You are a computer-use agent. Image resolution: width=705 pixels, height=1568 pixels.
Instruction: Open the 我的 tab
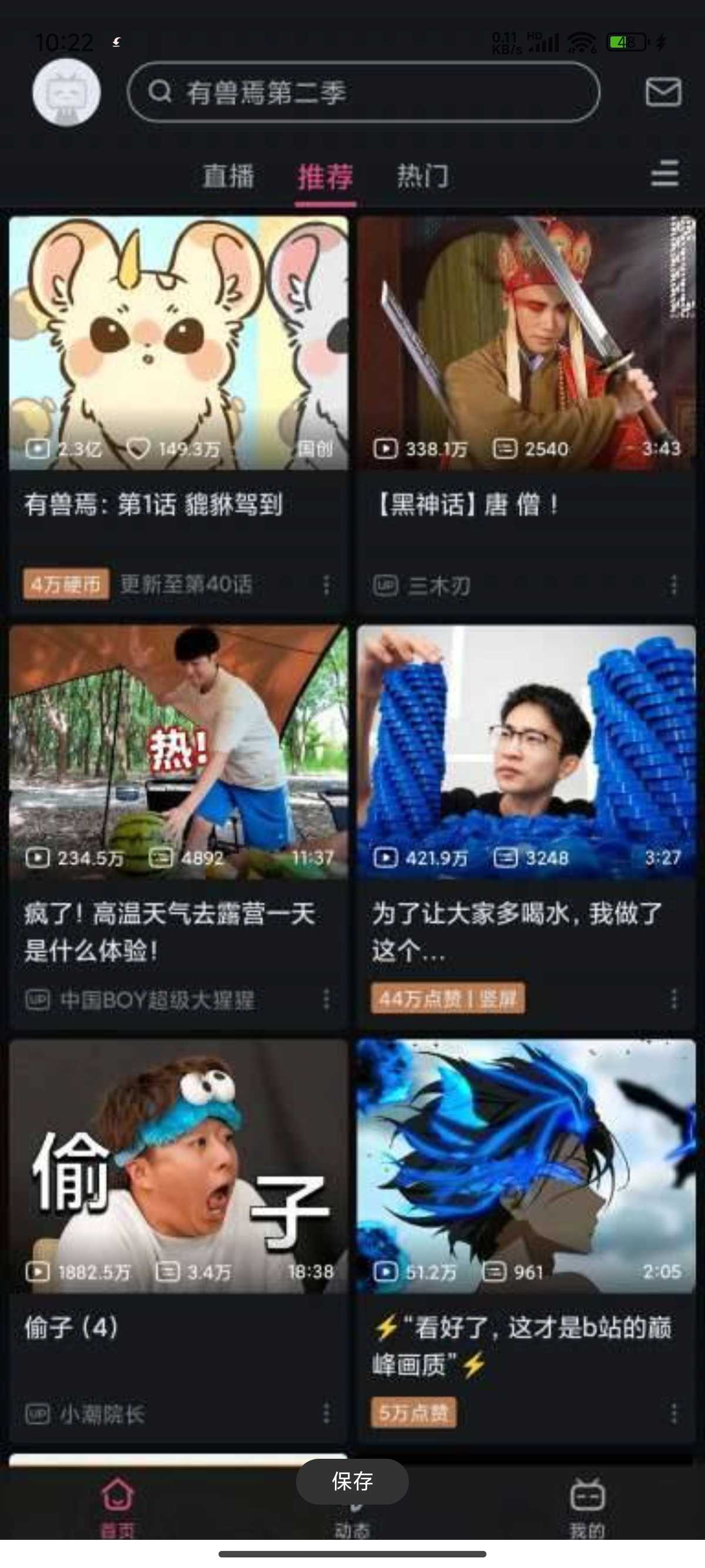pos(587,1506)
